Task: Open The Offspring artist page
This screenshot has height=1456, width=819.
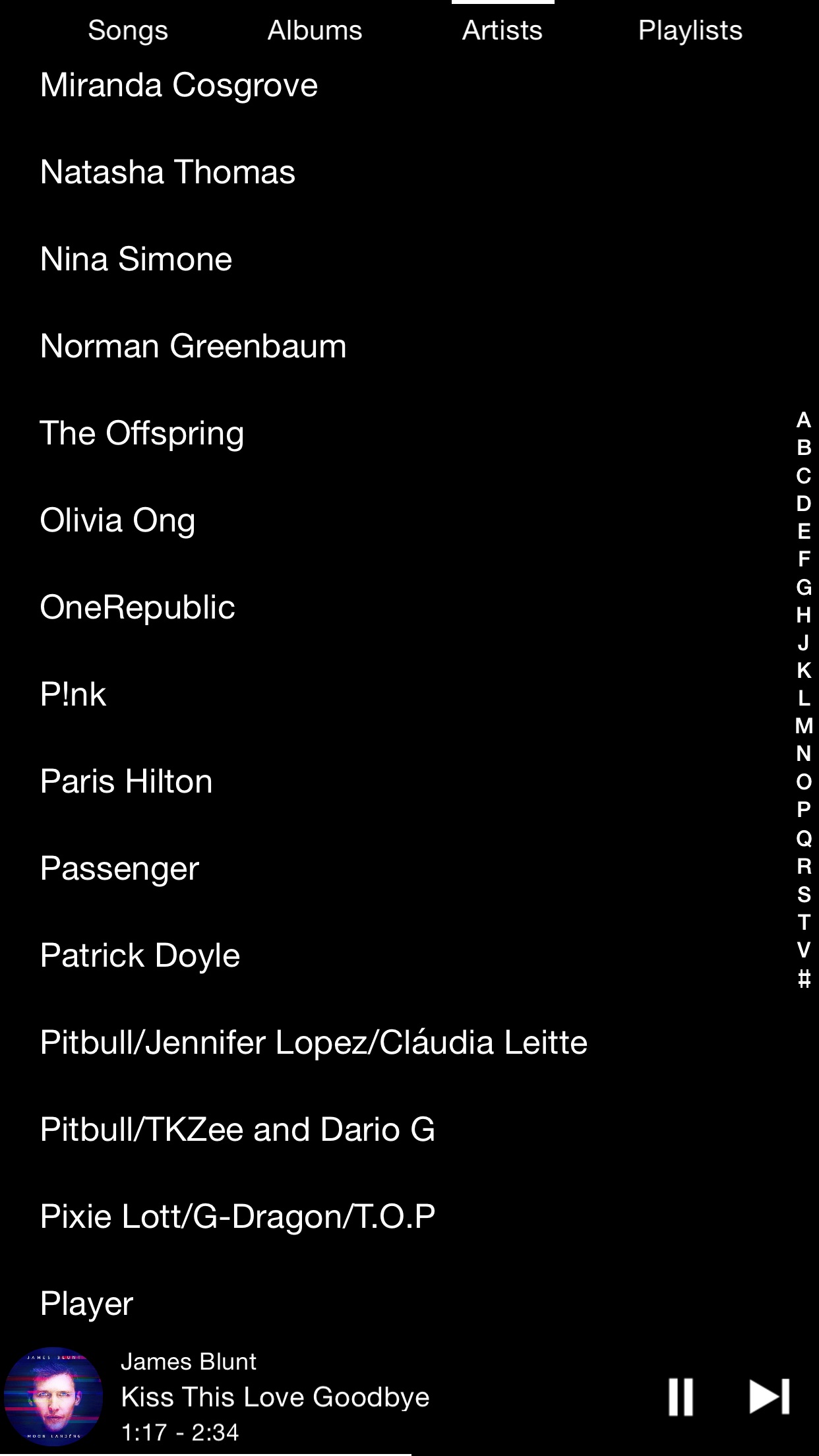Action: click(409, 434)
